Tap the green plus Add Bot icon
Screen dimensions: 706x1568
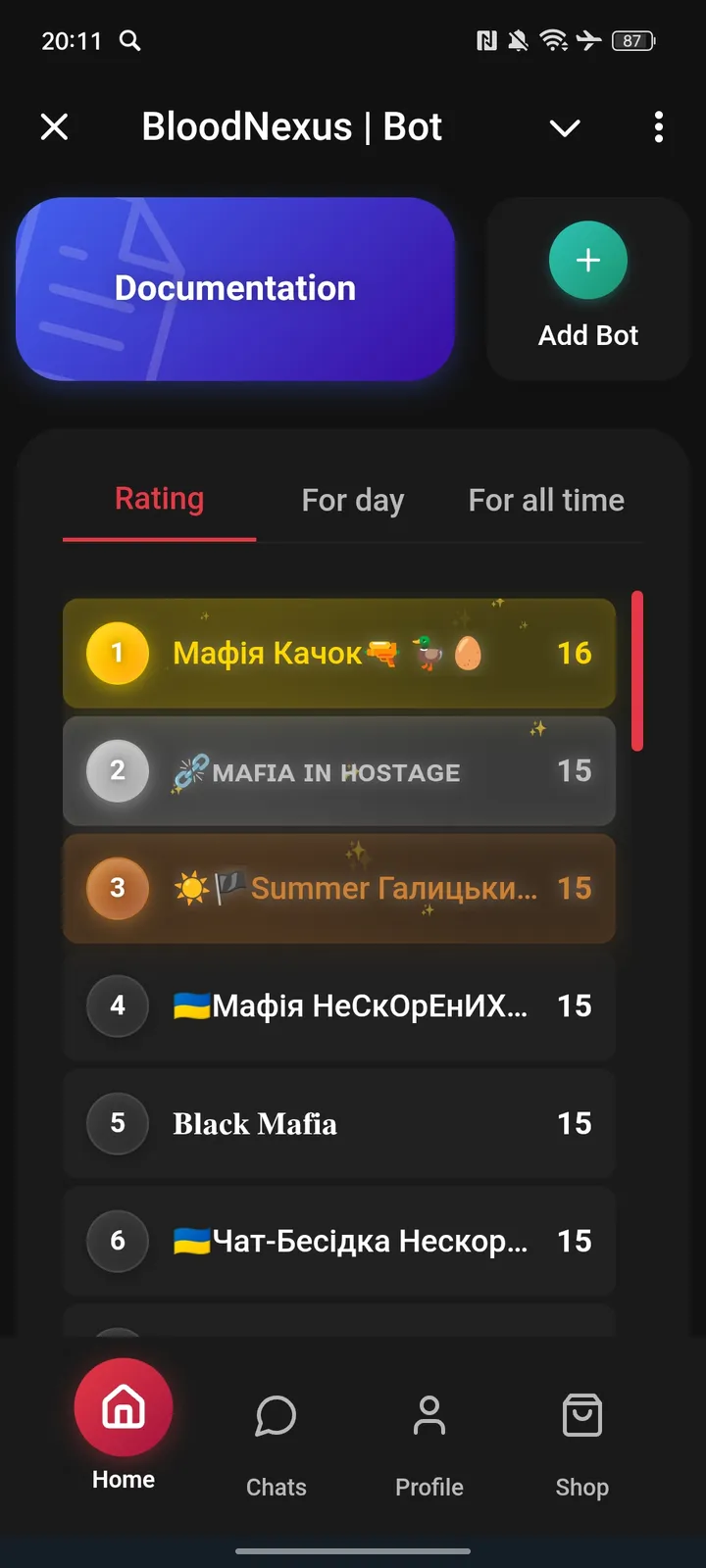587,260
